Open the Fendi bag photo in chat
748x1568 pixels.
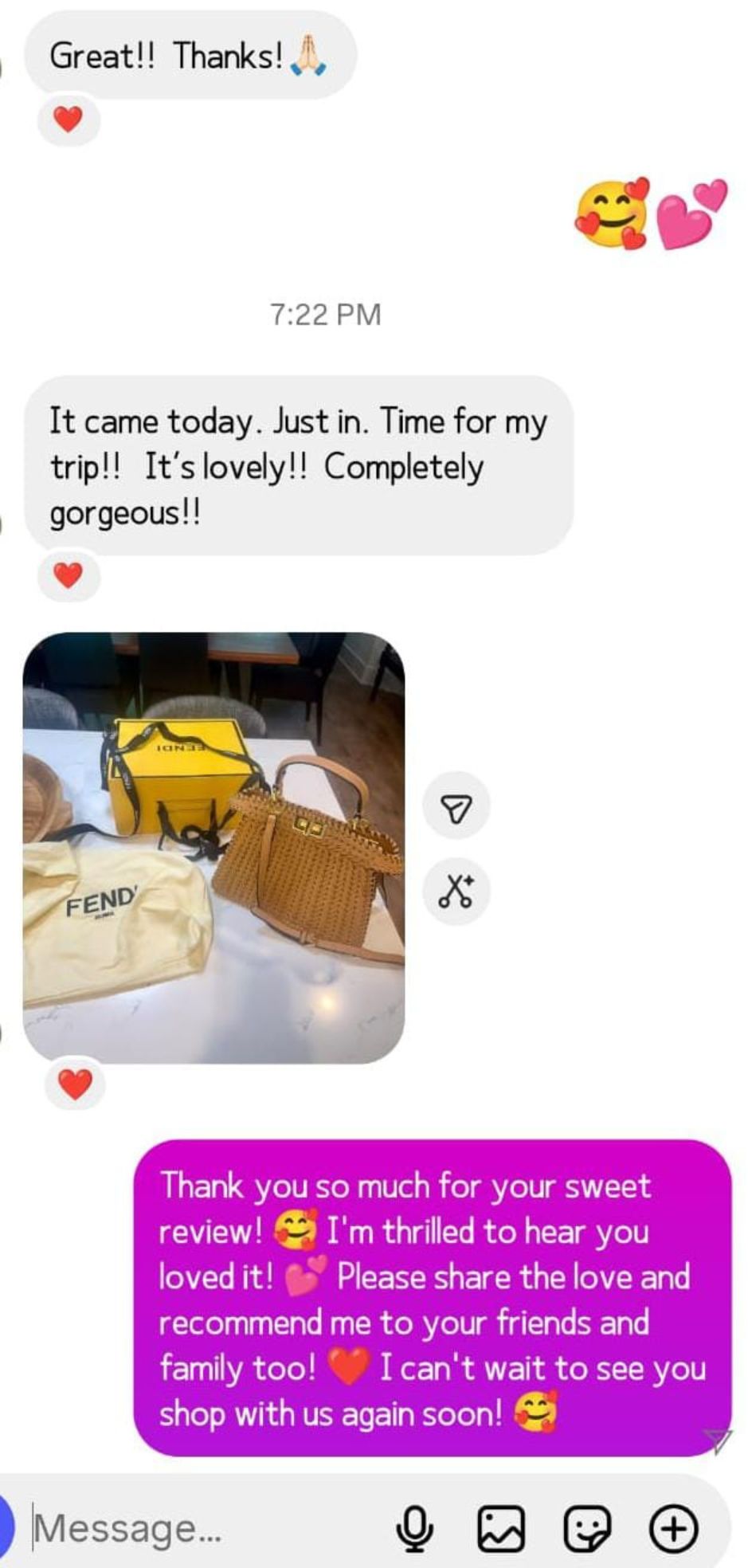pyautogui.click(x=213, y=847)
